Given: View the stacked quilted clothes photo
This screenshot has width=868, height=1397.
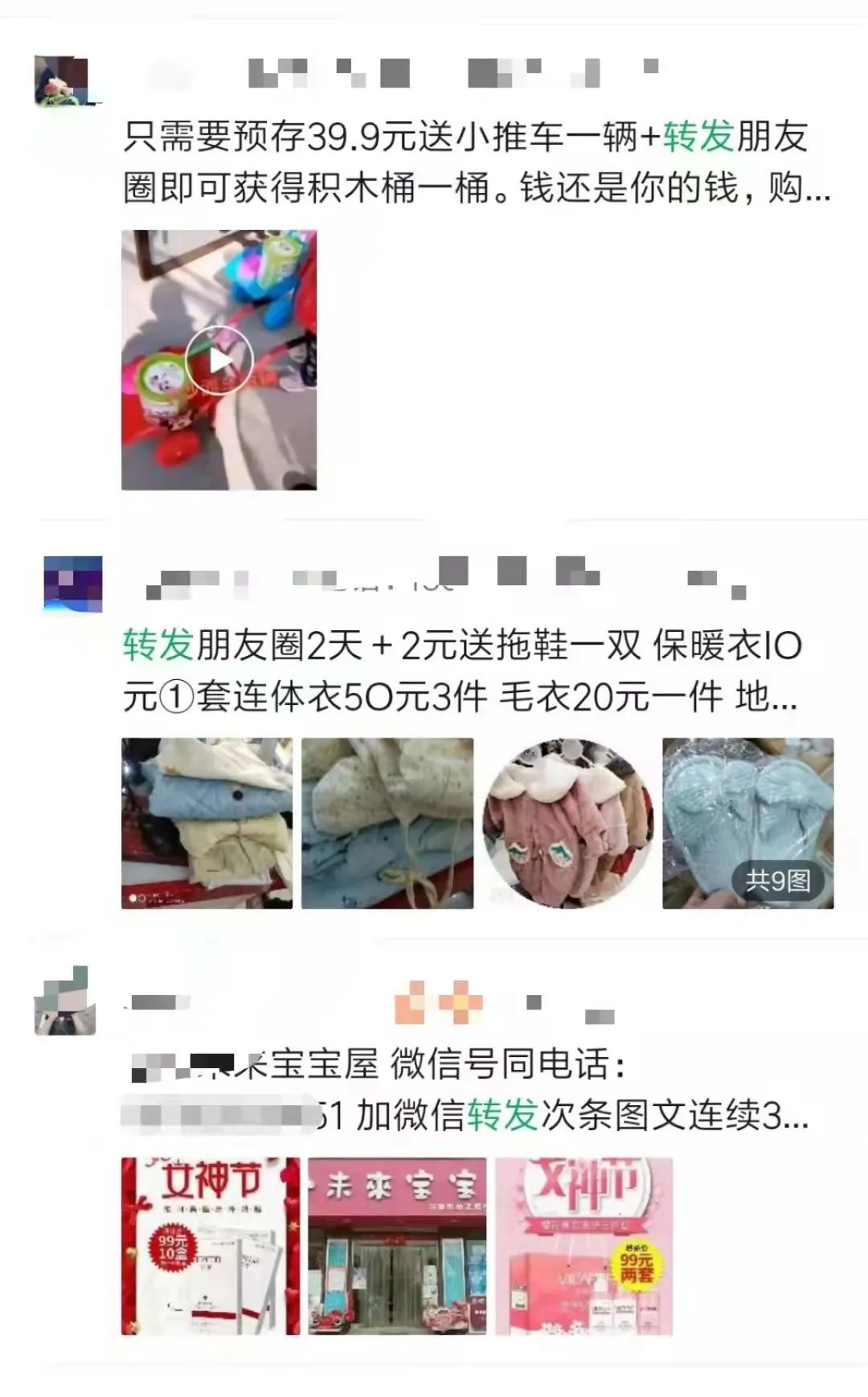Looking at the screenshot, I should click(x=207, y=823).
